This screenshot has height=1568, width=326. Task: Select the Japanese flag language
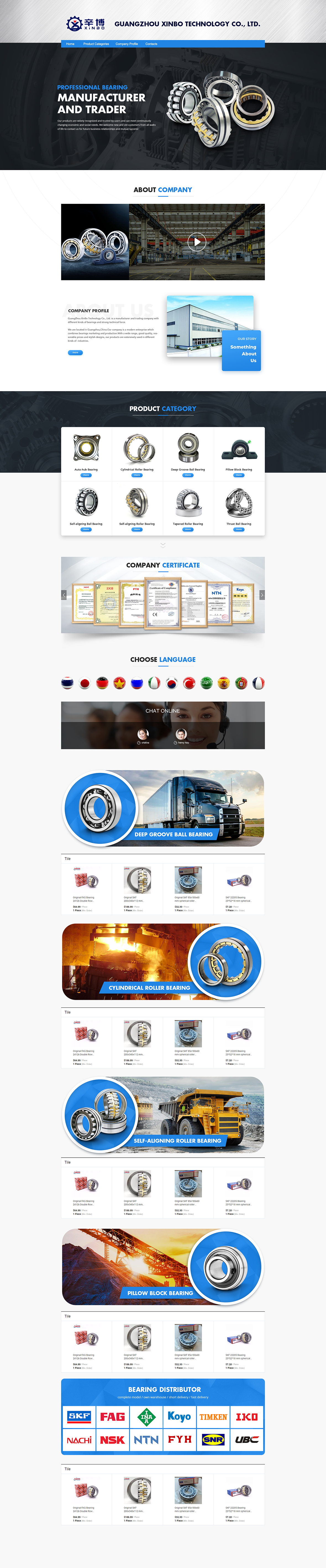(x=85, y=683)
